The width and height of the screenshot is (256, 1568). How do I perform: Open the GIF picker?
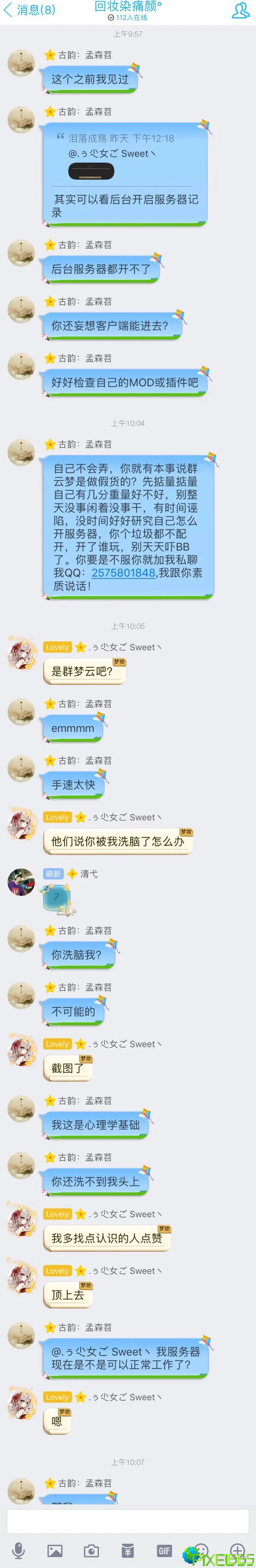(164, 1550)
